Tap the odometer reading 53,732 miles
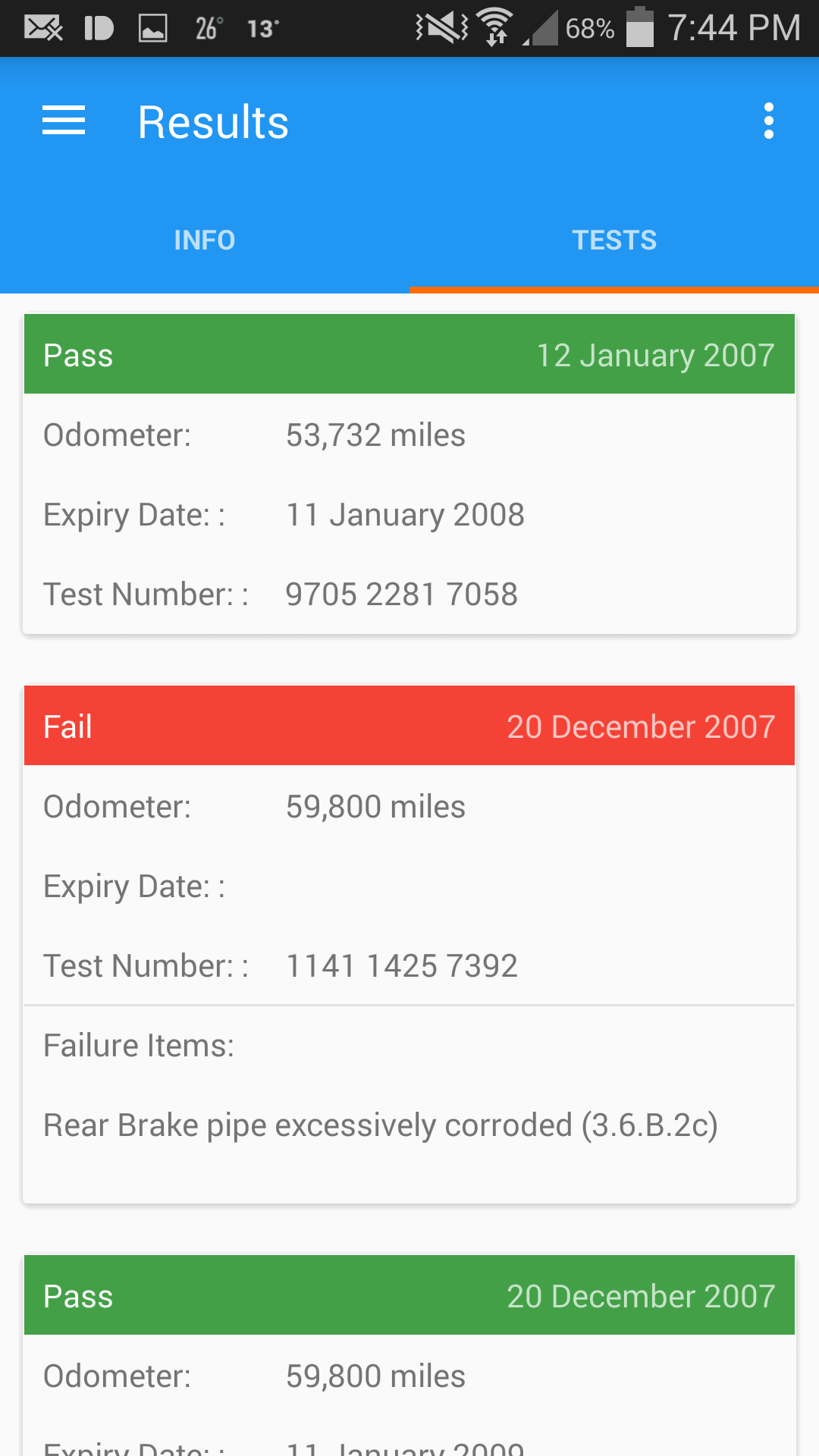Image resolution: width=819 pixels, height=1456 pixels. coord(375,434)
